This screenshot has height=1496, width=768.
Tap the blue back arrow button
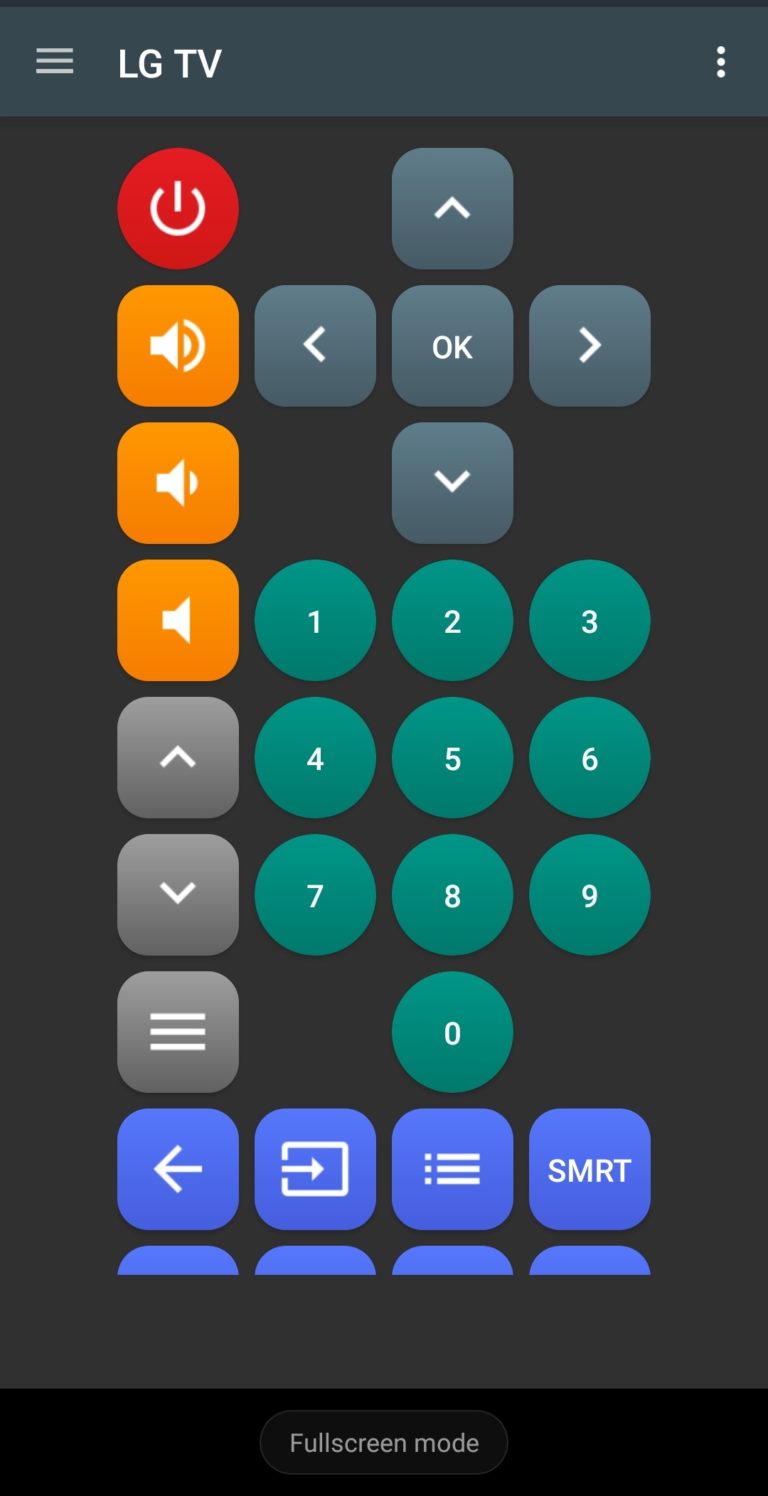point(178,1169)
